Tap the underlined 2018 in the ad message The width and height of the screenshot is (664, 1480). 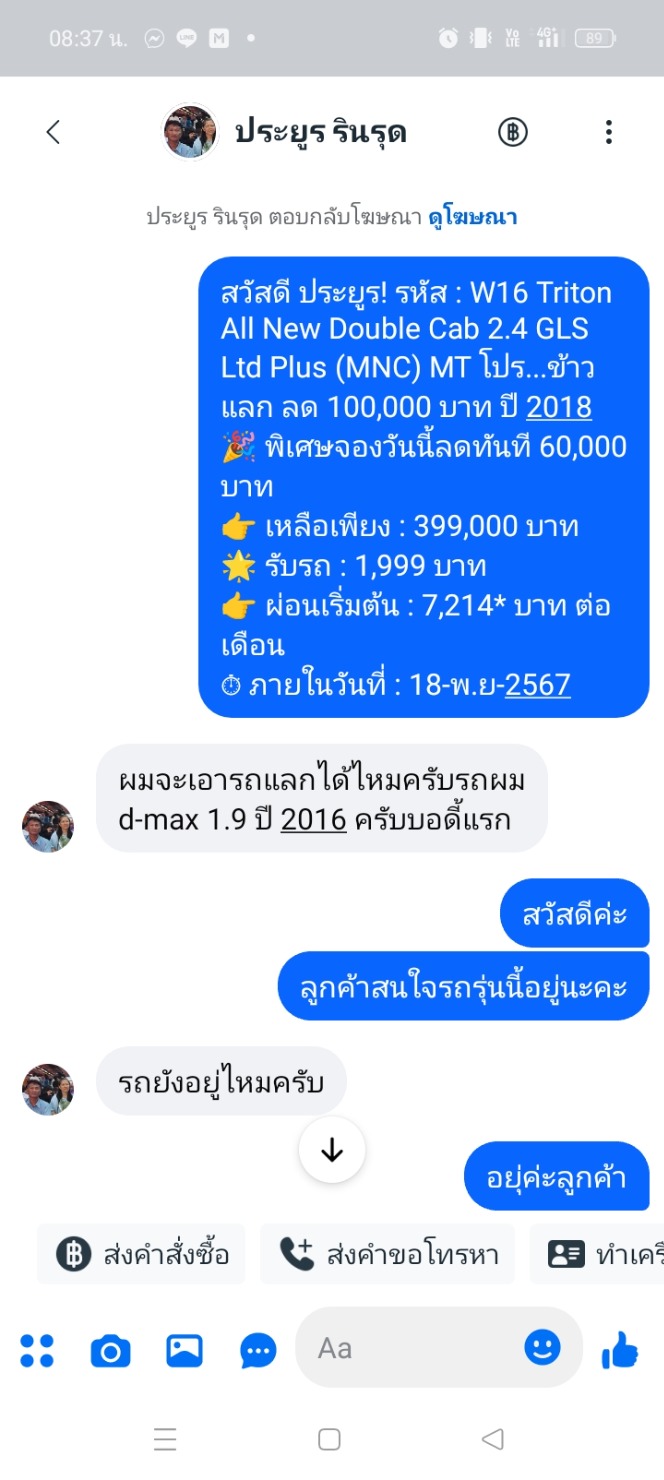point(559,407)
